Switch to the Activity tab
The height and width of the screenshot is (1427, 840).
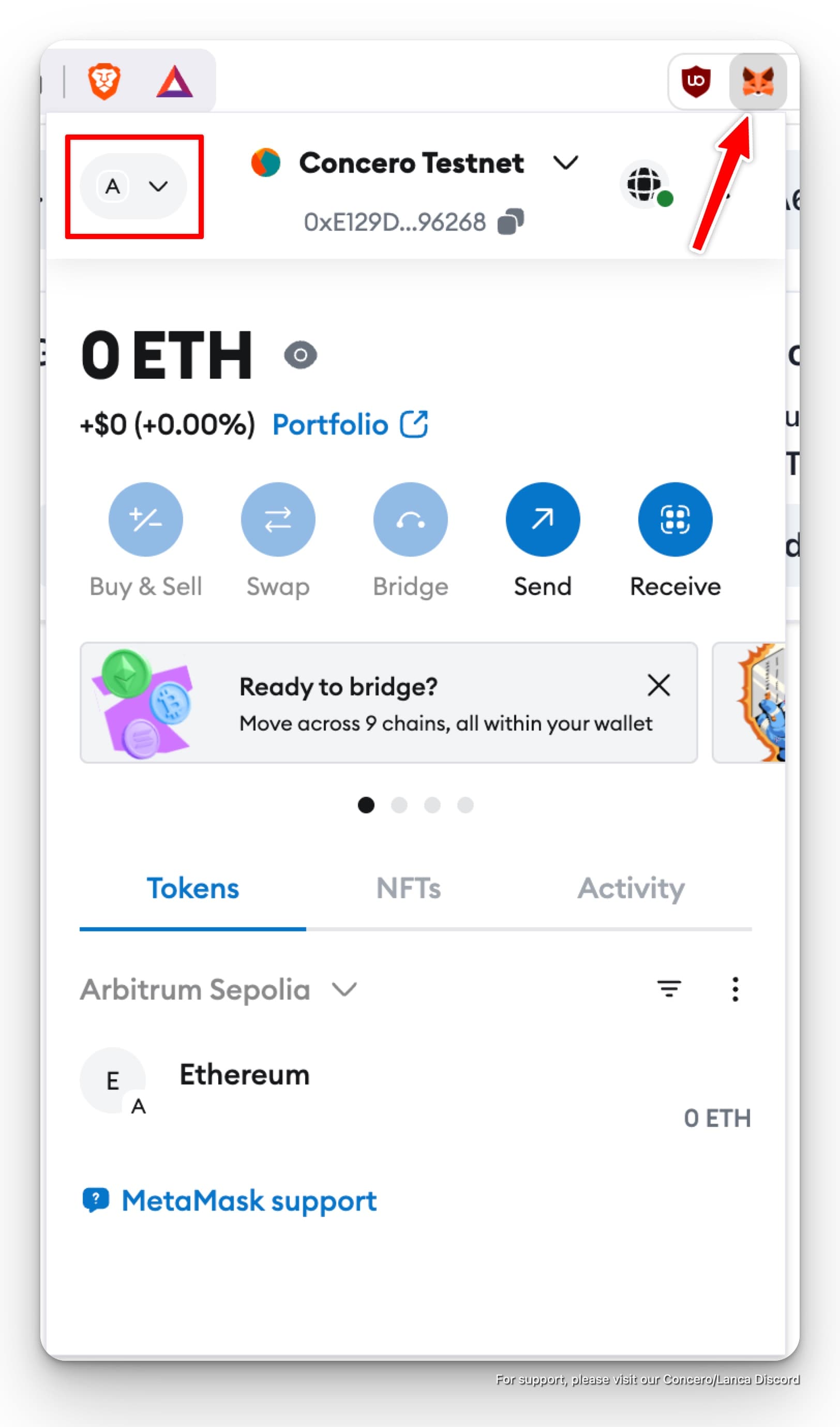tap(631, 888)
